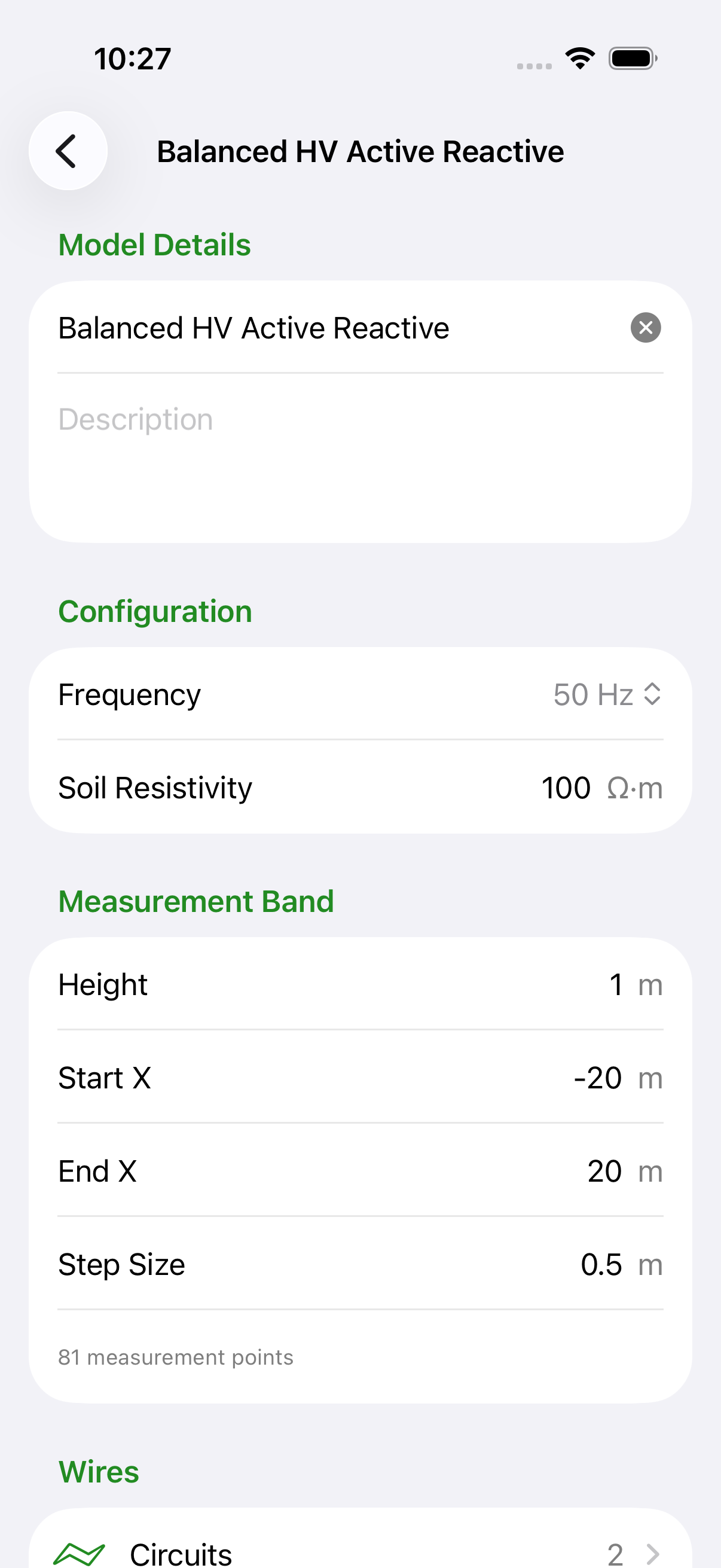Navigate back using the back arrow
721x1568 pixels.
pos(67,151)
